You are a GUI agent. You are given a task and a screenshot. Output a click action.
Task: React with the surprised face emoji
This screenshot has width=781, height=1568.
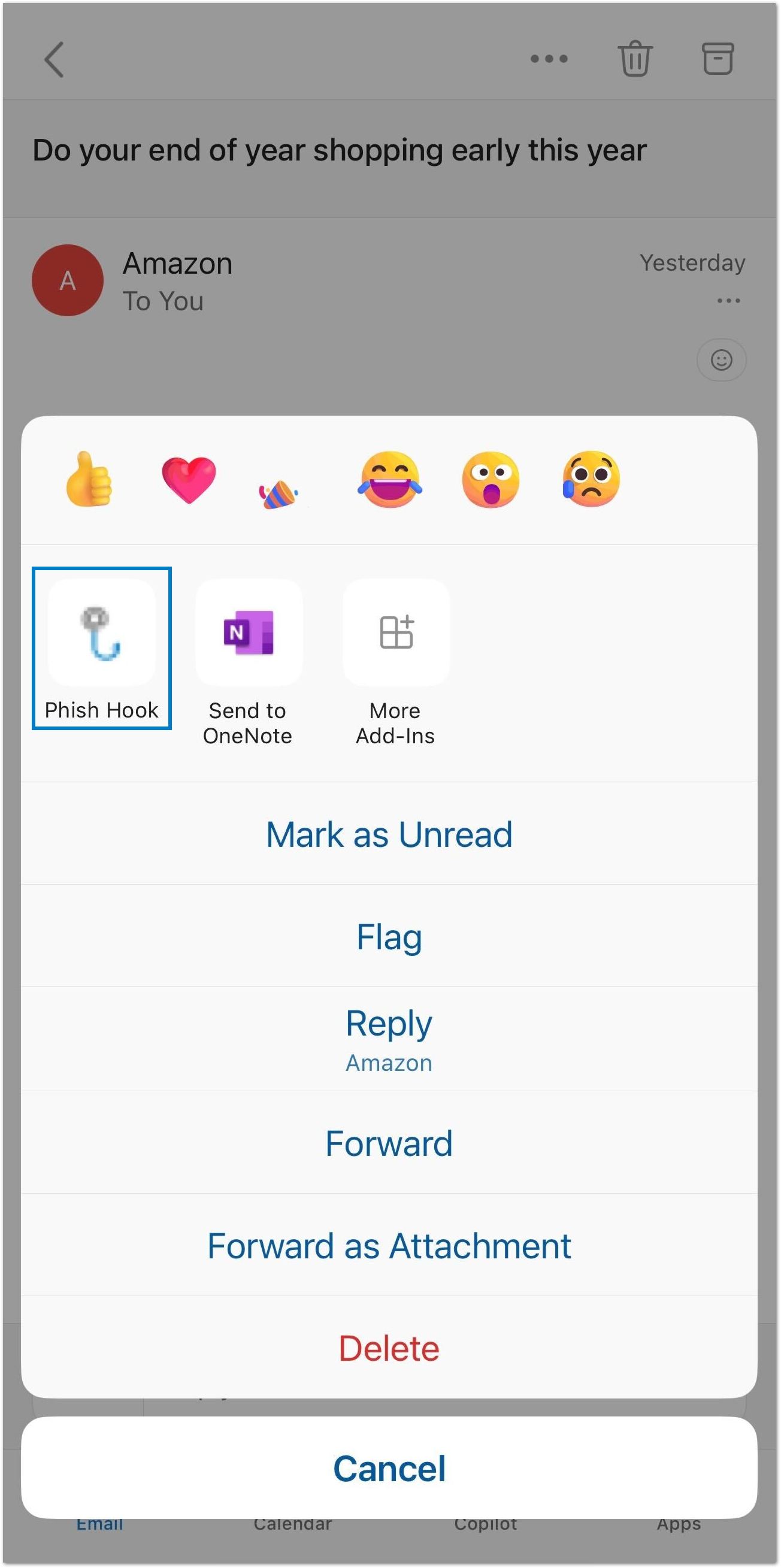pyautogui.click(x=490, y=479)
